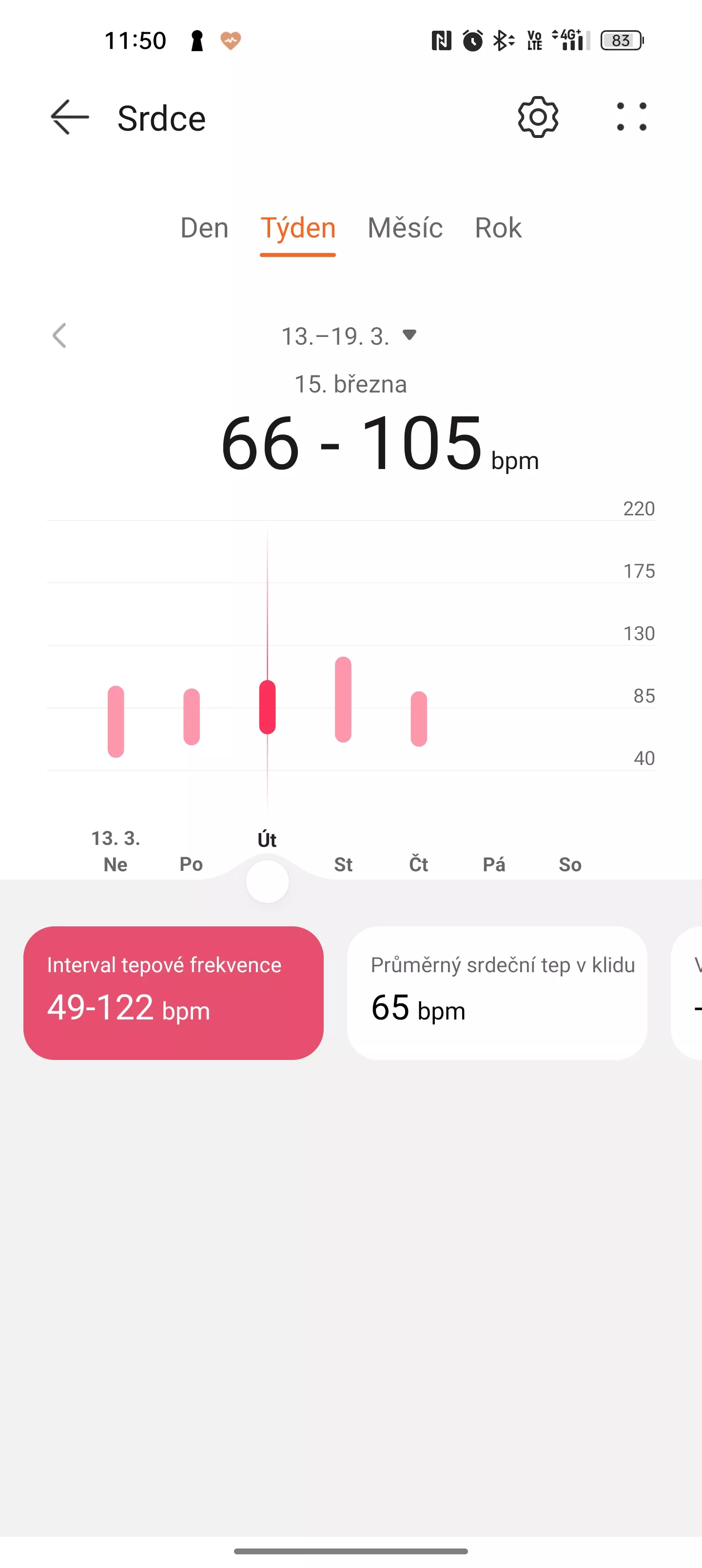Screen dimensions: 702x1568
Task: Go to the previous week
Action: coord(59,335)
